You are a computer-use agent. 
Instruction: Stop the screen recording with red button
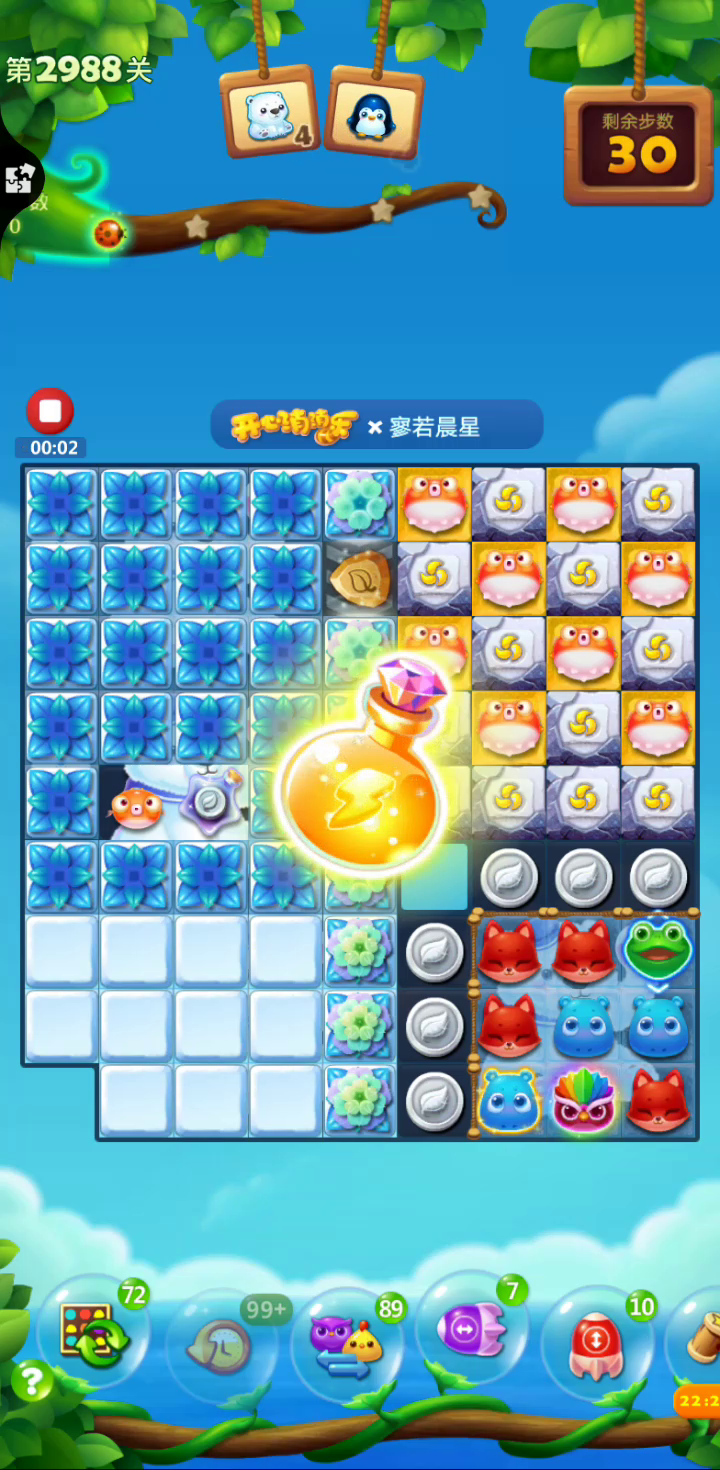pos(49,411)
